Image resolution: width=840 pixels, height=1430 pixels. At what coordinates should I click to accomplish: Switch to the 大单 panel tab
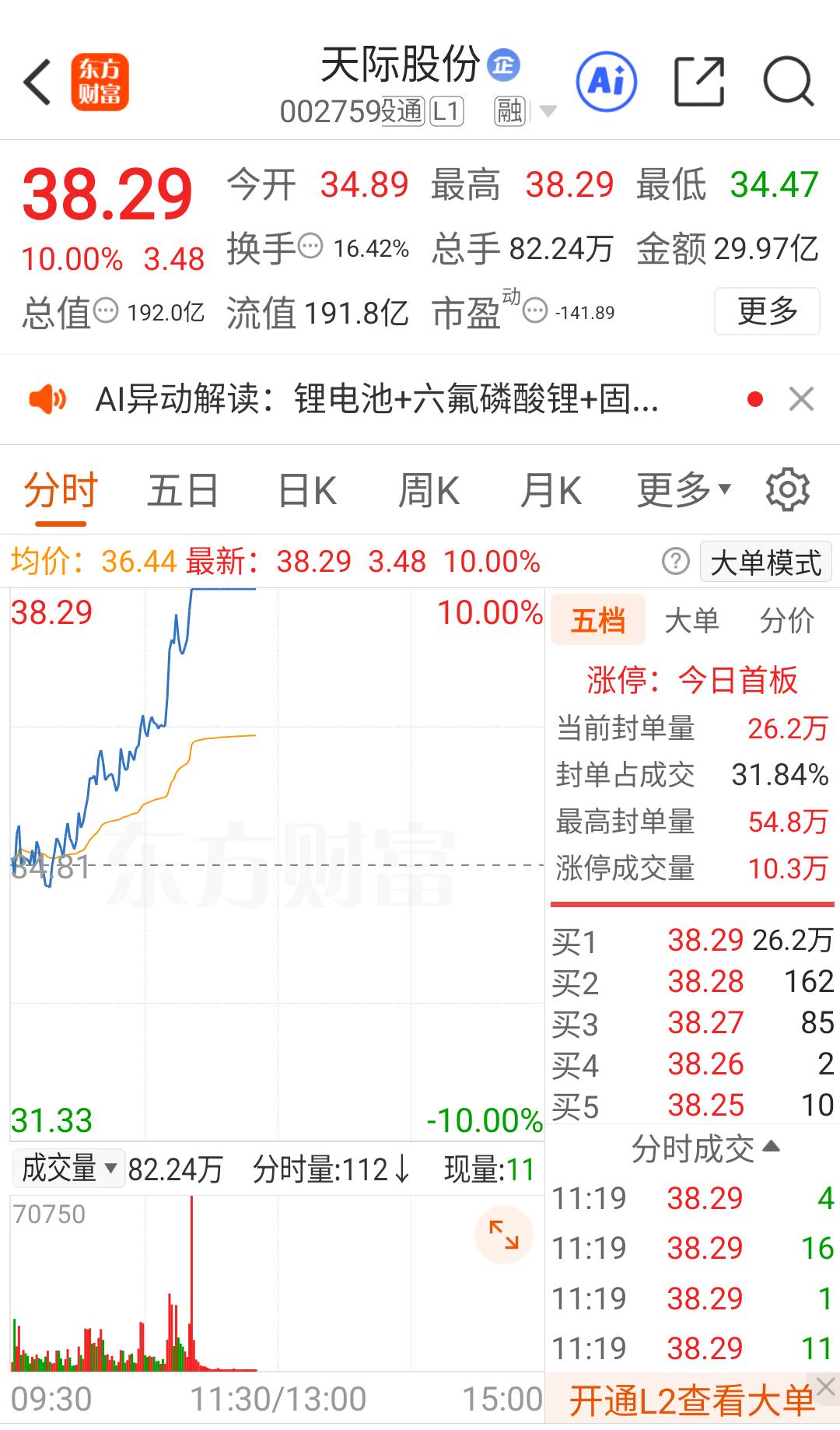point(693,619)
